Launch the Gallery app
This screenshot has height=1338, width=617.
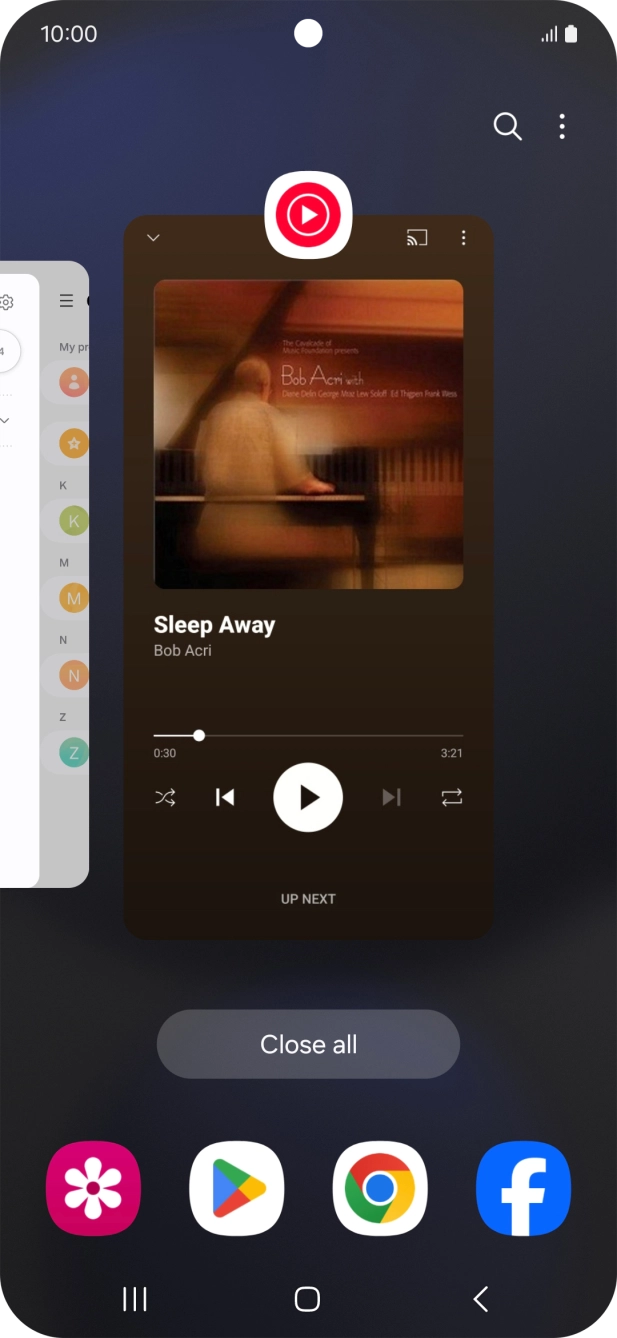pyautogui.click(x=93, y=1189)
